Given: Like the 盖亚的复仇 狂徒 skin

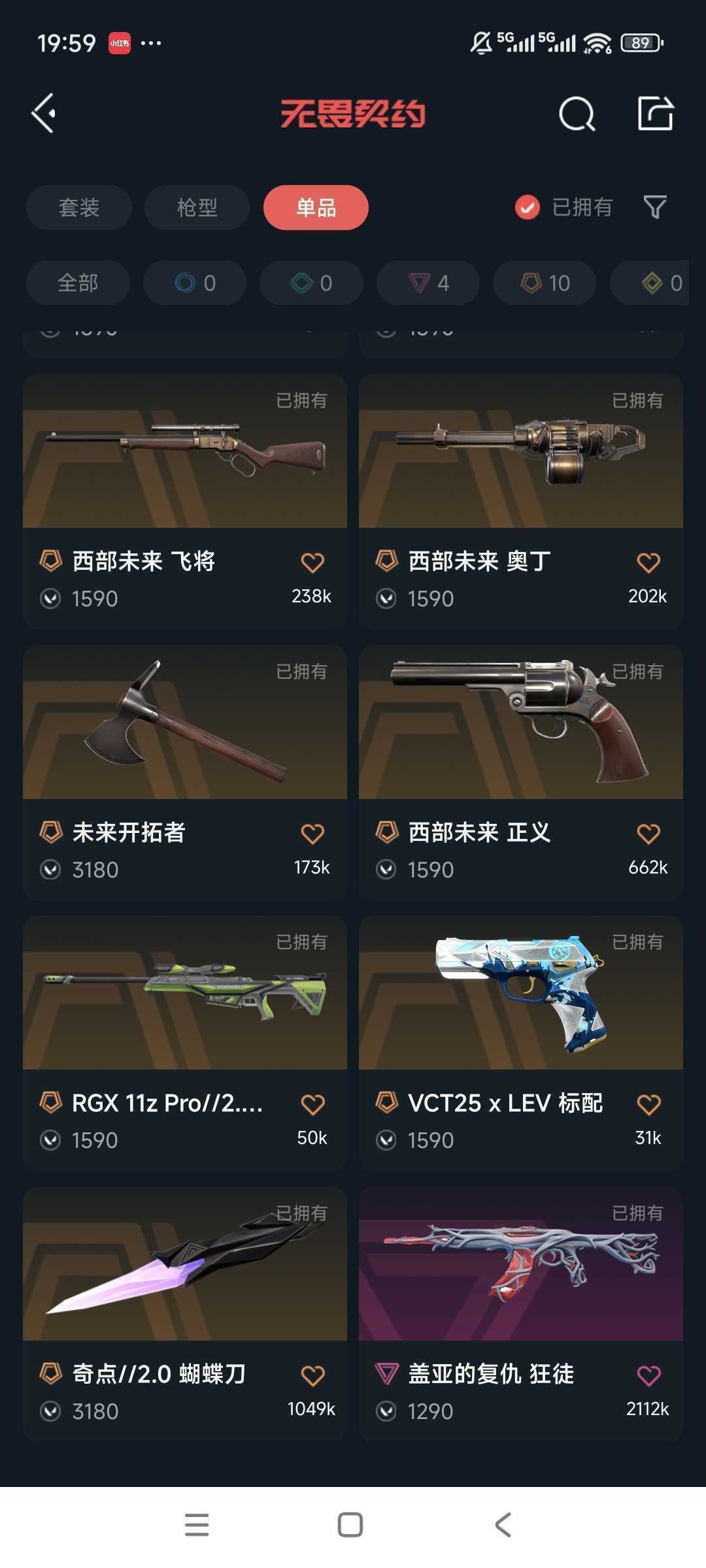Looking at the screenshot, I should pos(648,1376).
